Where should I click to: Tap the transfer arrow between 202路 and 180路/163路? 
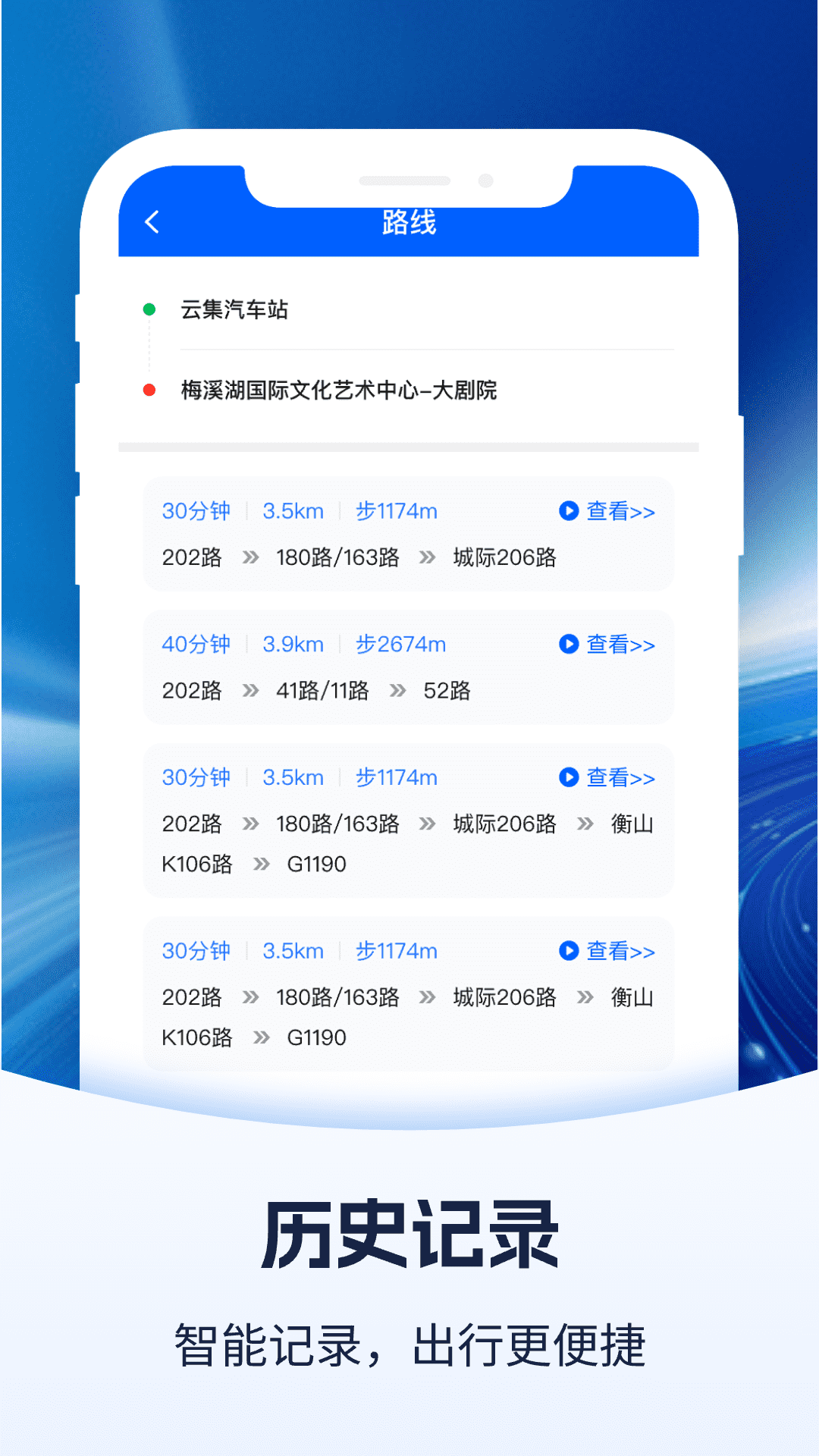pos(250,557)
